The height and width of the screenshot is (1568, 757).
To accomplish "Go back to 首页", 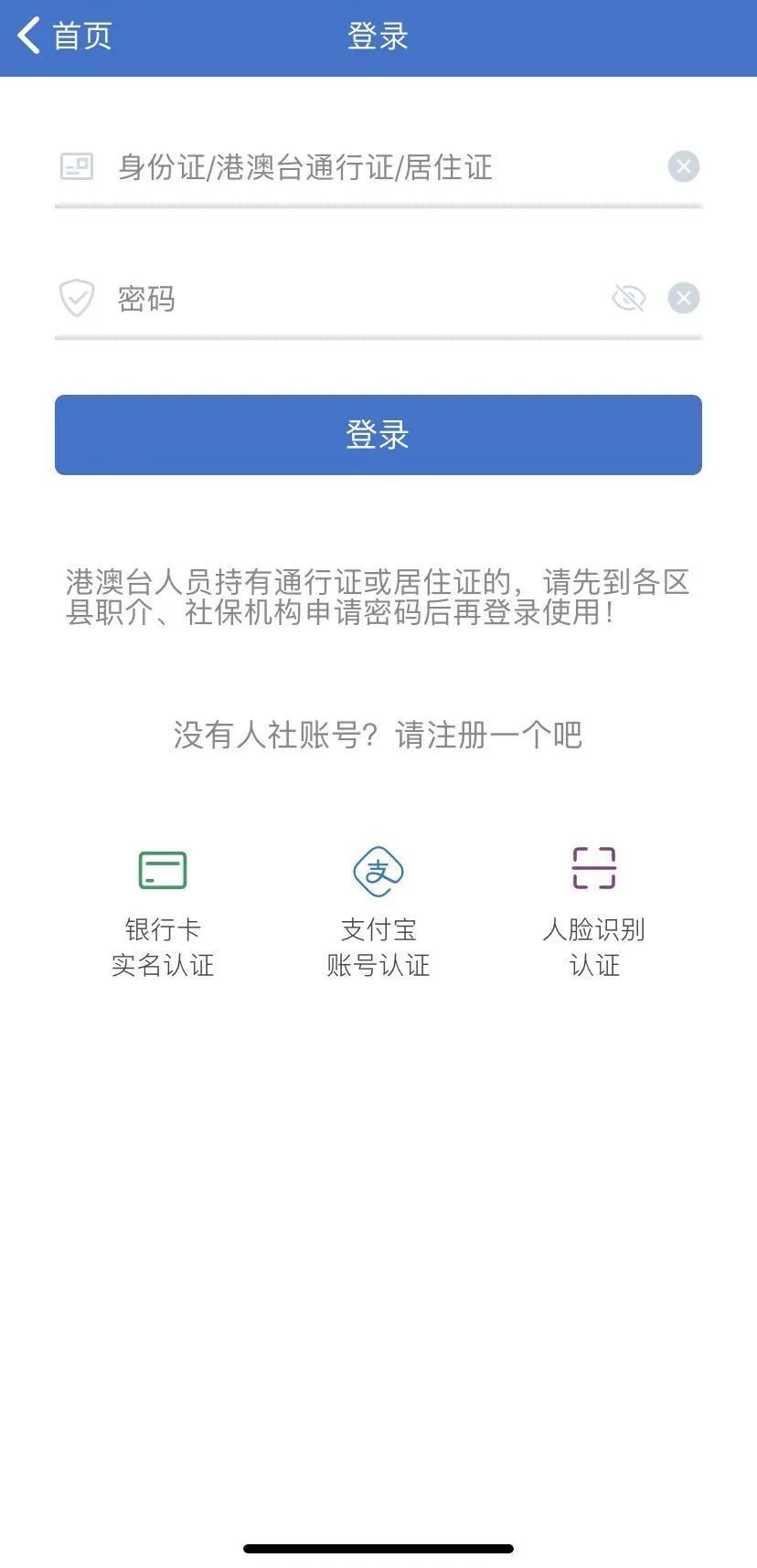I will [64, 37].
